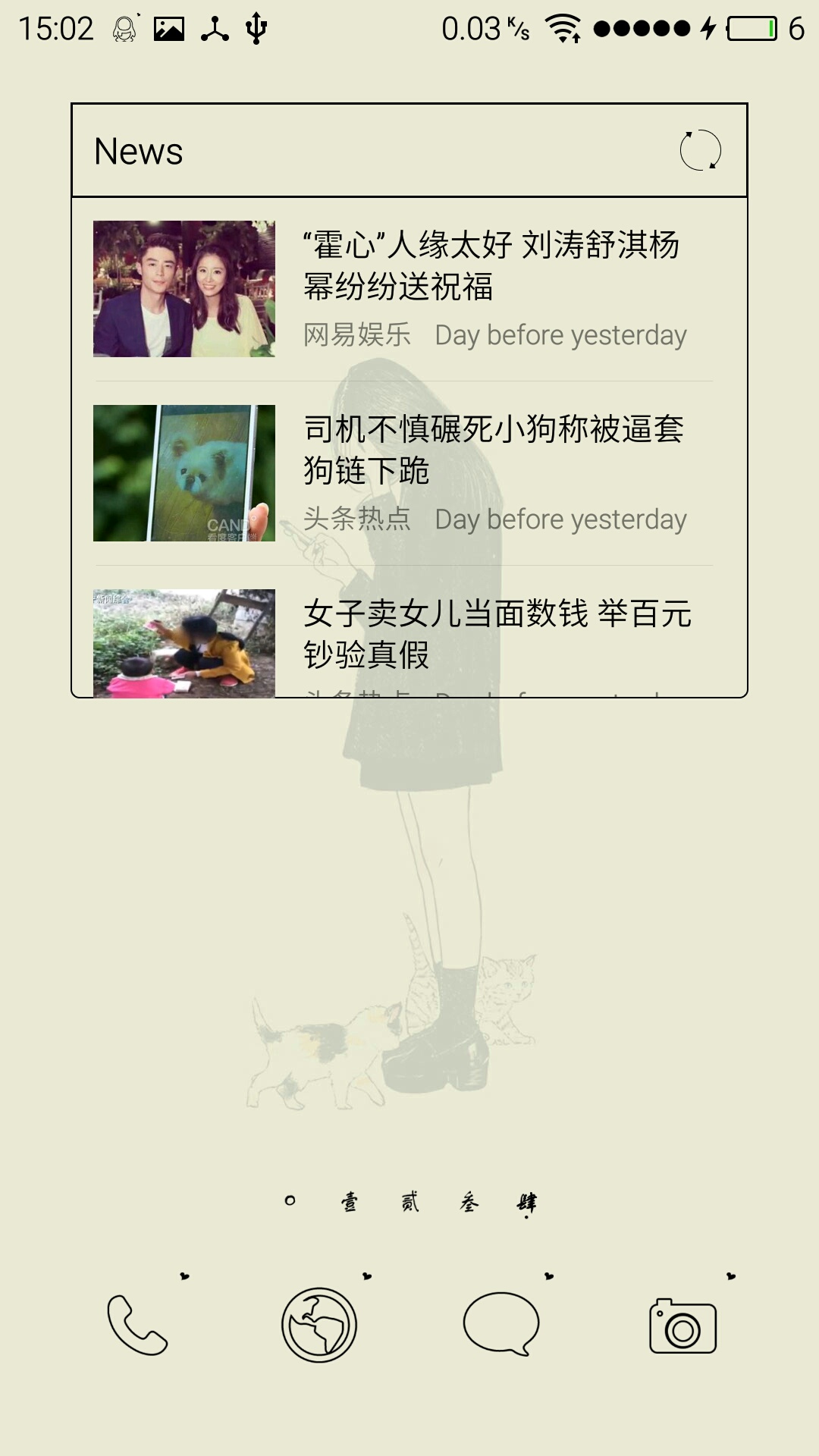The height and width of the screenshot is (1456, 819).
Task: Open the Phone dialer app
Action: [137, 1325]
